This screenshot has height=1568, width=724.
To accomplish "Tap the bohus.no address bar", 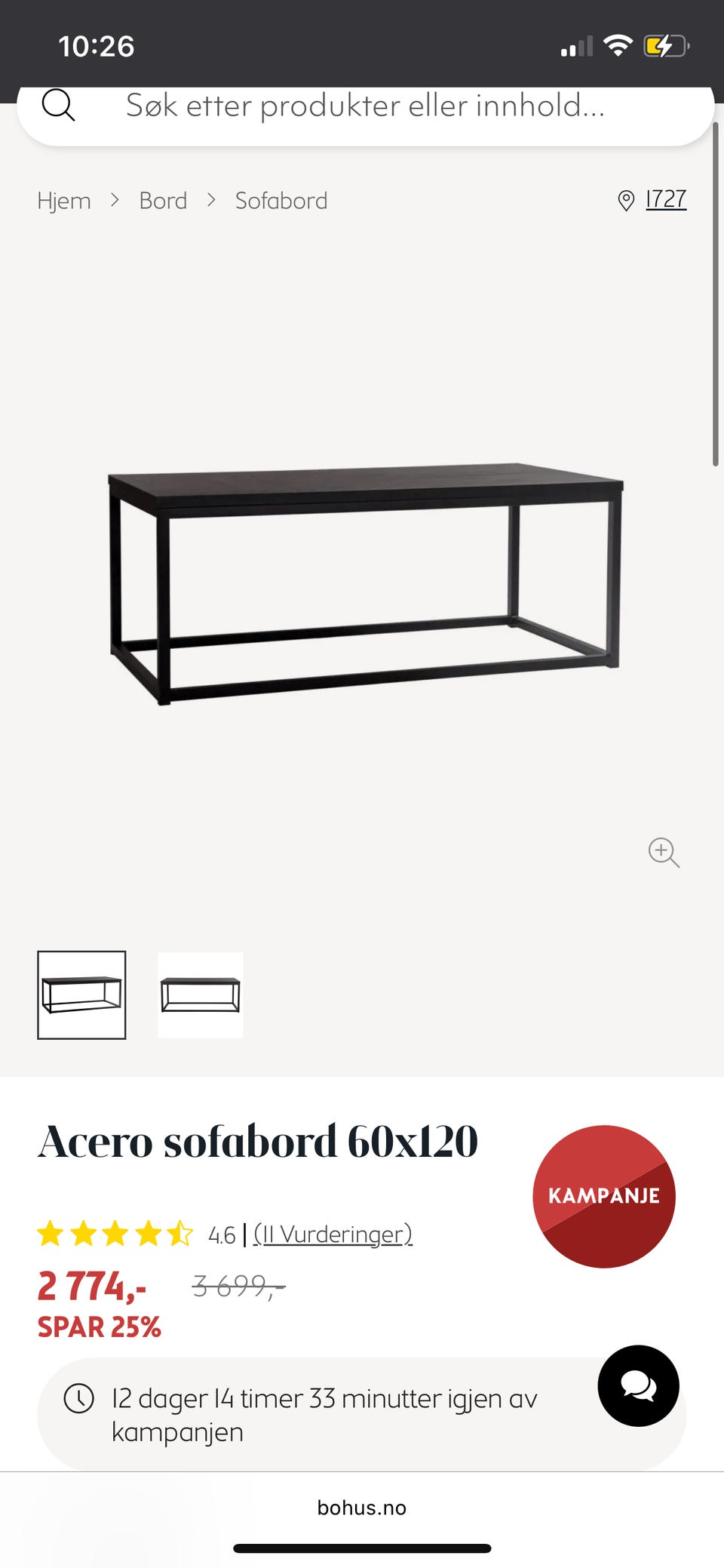I will click(362, 1508).
